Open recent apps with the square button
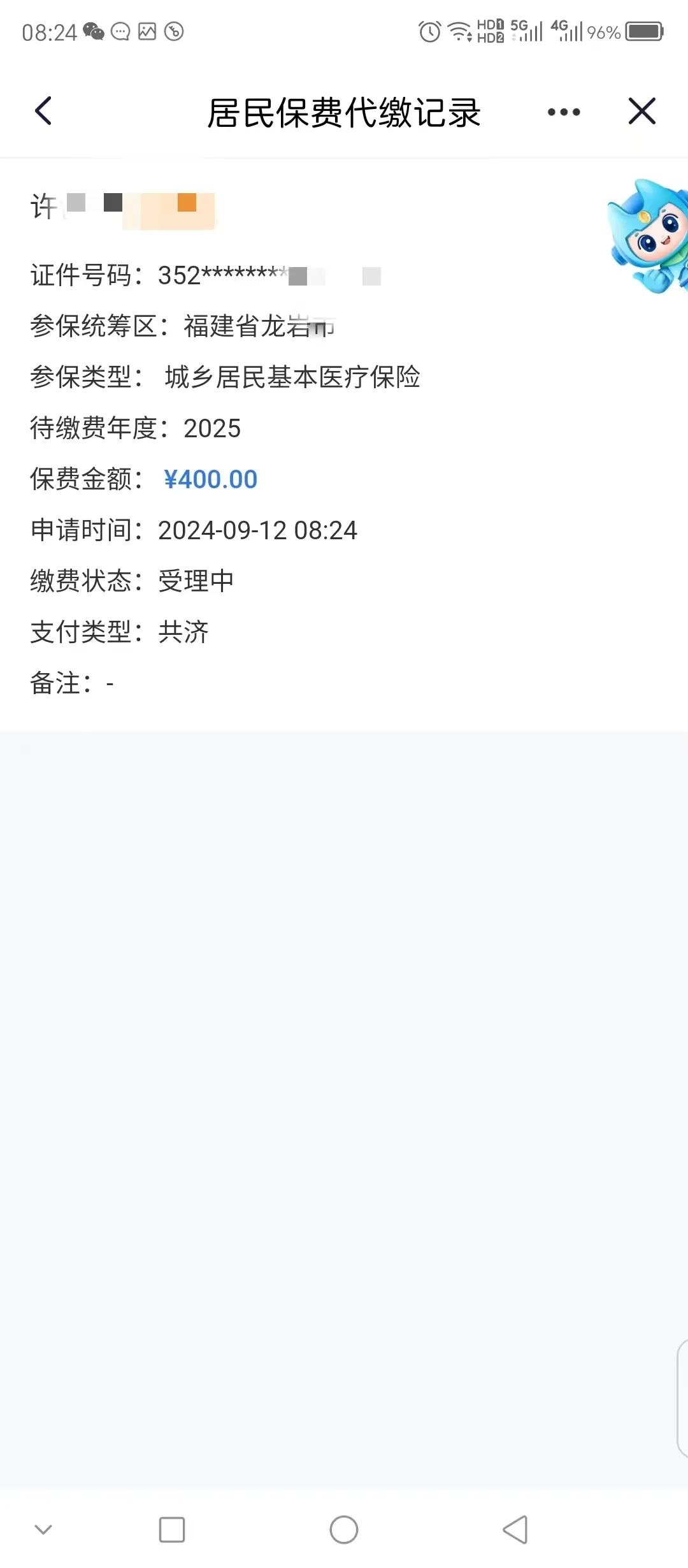 (x=172, y=1529)
